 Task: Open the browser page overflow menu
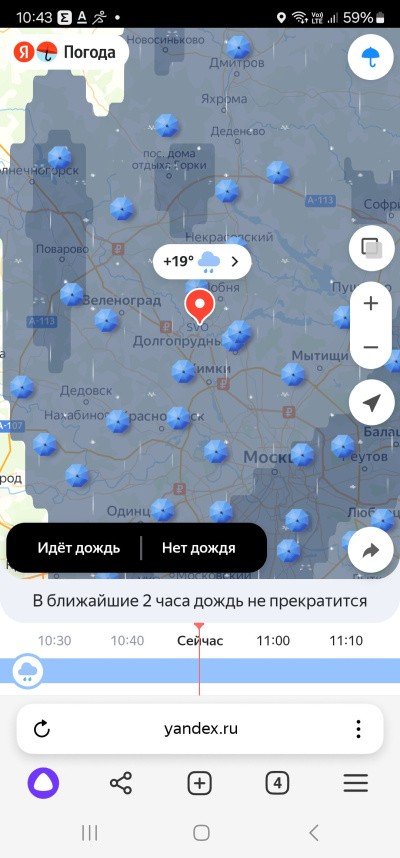358,729
